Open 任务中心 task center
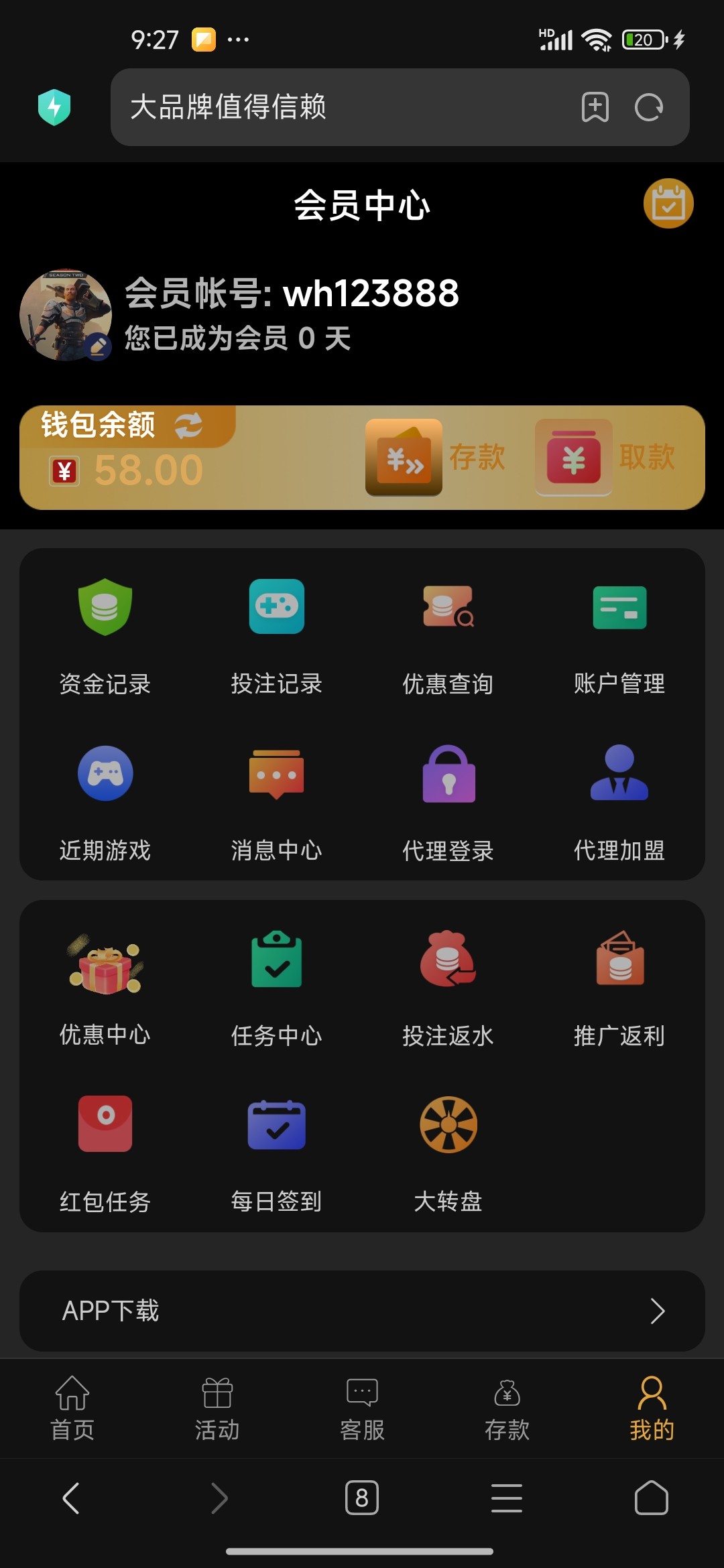 [276, 986]
